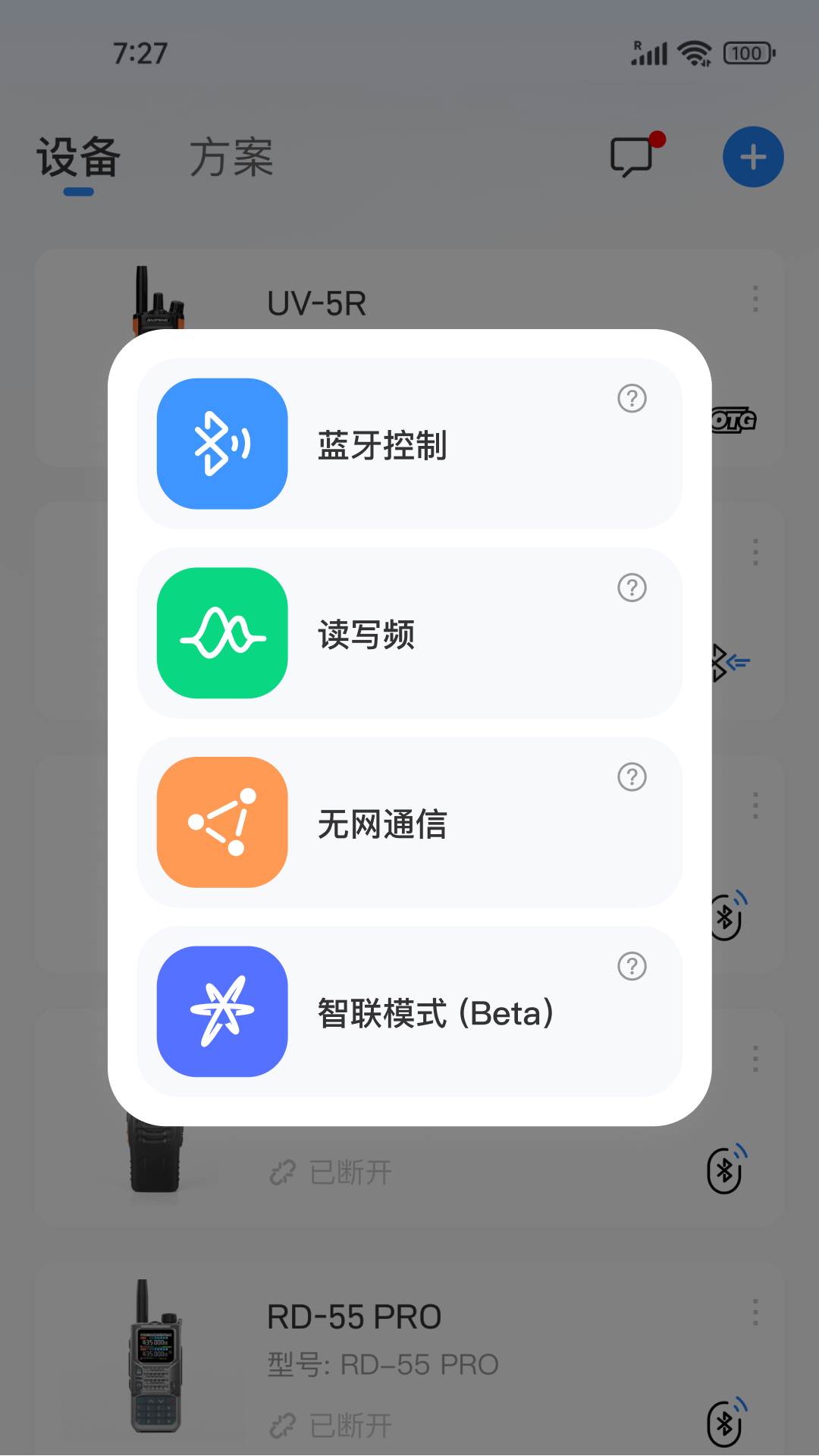Open help for 智联模式 (Beta)
The height and width of the screenshot is (1456, 819).
(632, 966)
